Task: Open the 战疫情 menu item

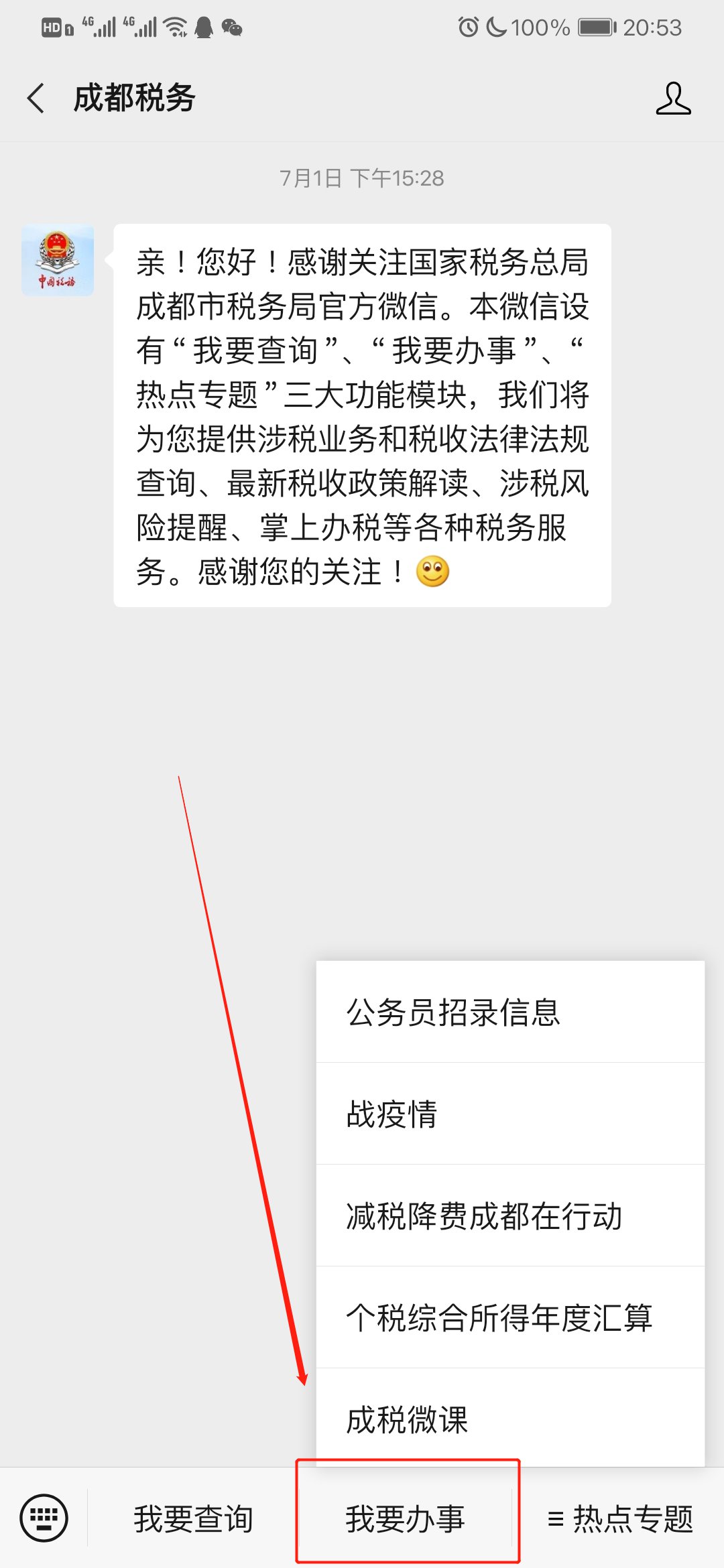Action: [x=509, y=1114]
